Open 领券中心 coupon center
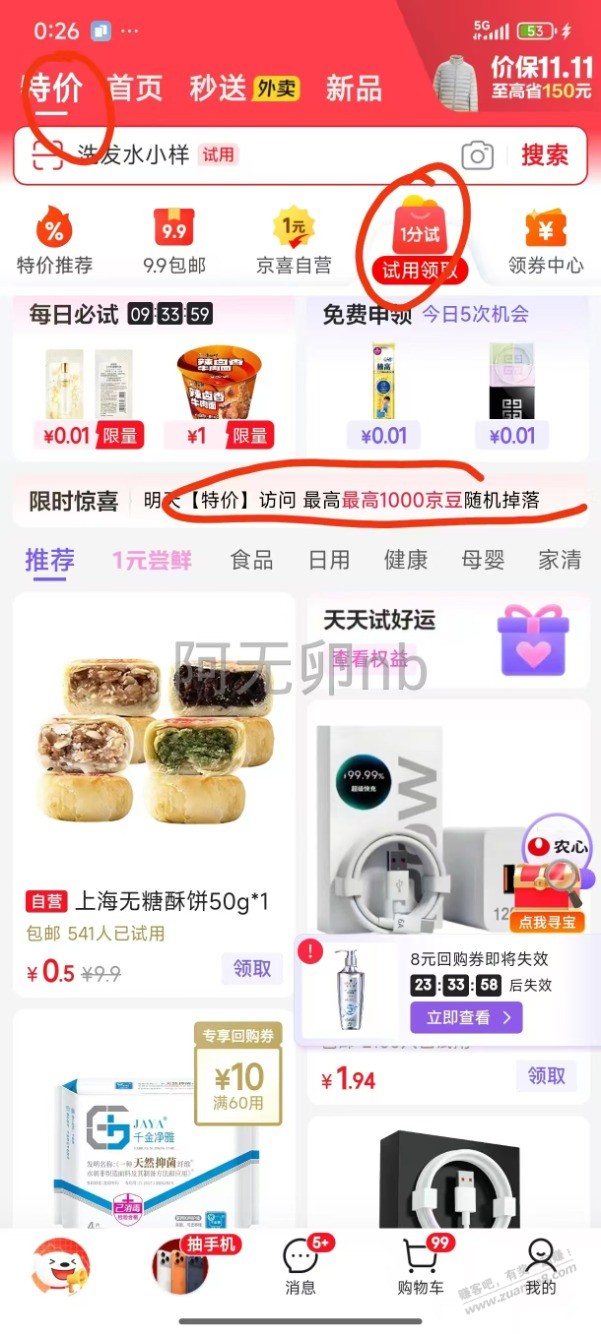This screenshot has height=1334, width=601. coord(545,241)
